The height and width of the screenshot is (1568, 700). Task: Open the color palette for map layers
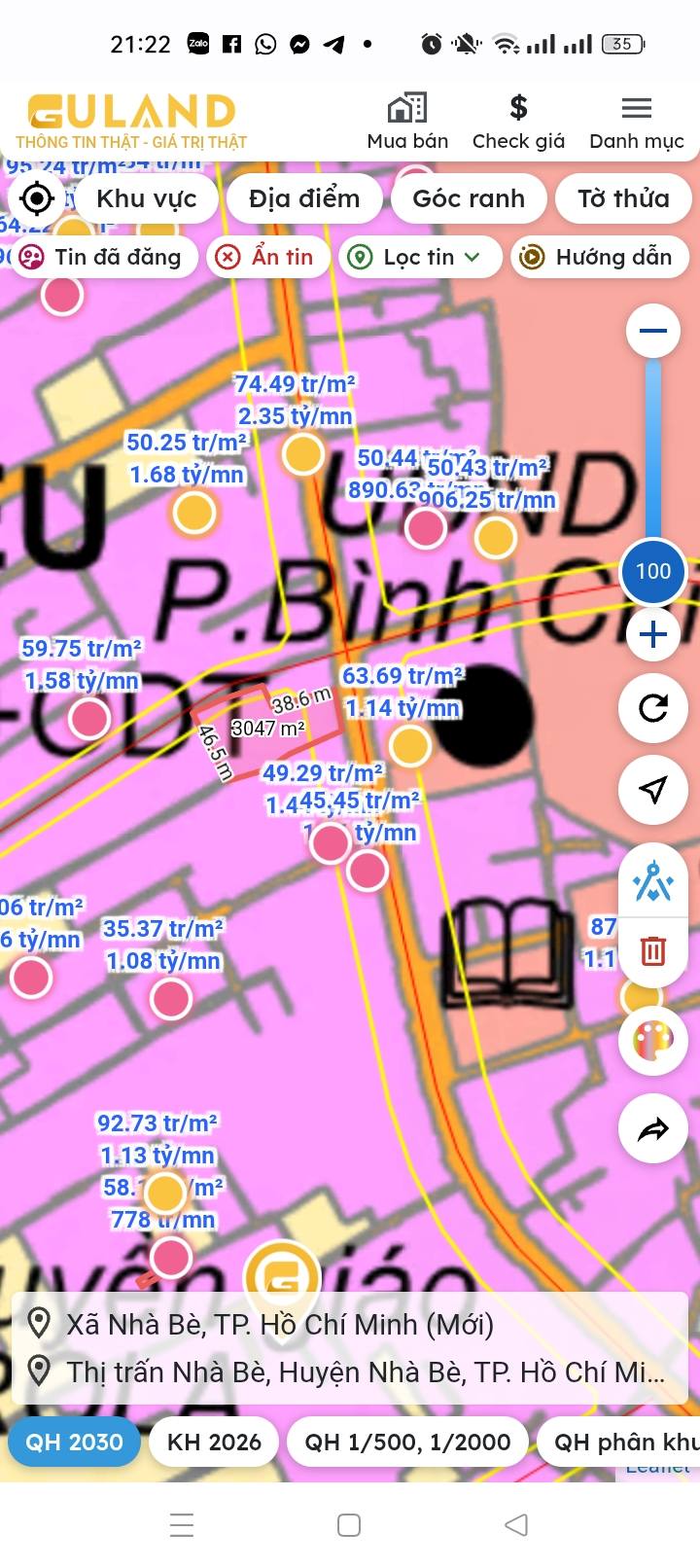[652, 1041]
